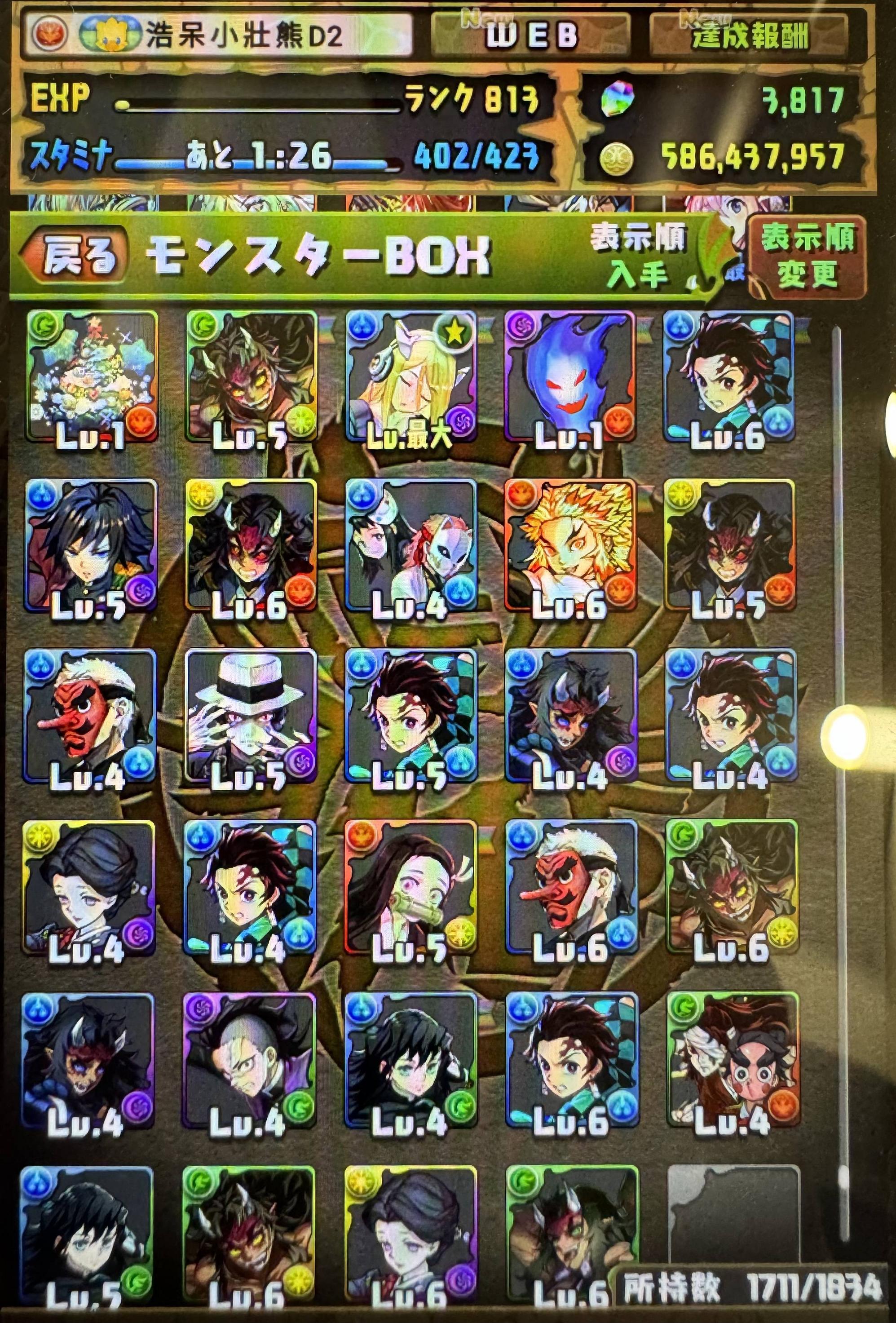This screenshot has width=896, height=1323.
Task: Select the white-hat Muzan monster Lv.5
Action: tap(251, 717)
